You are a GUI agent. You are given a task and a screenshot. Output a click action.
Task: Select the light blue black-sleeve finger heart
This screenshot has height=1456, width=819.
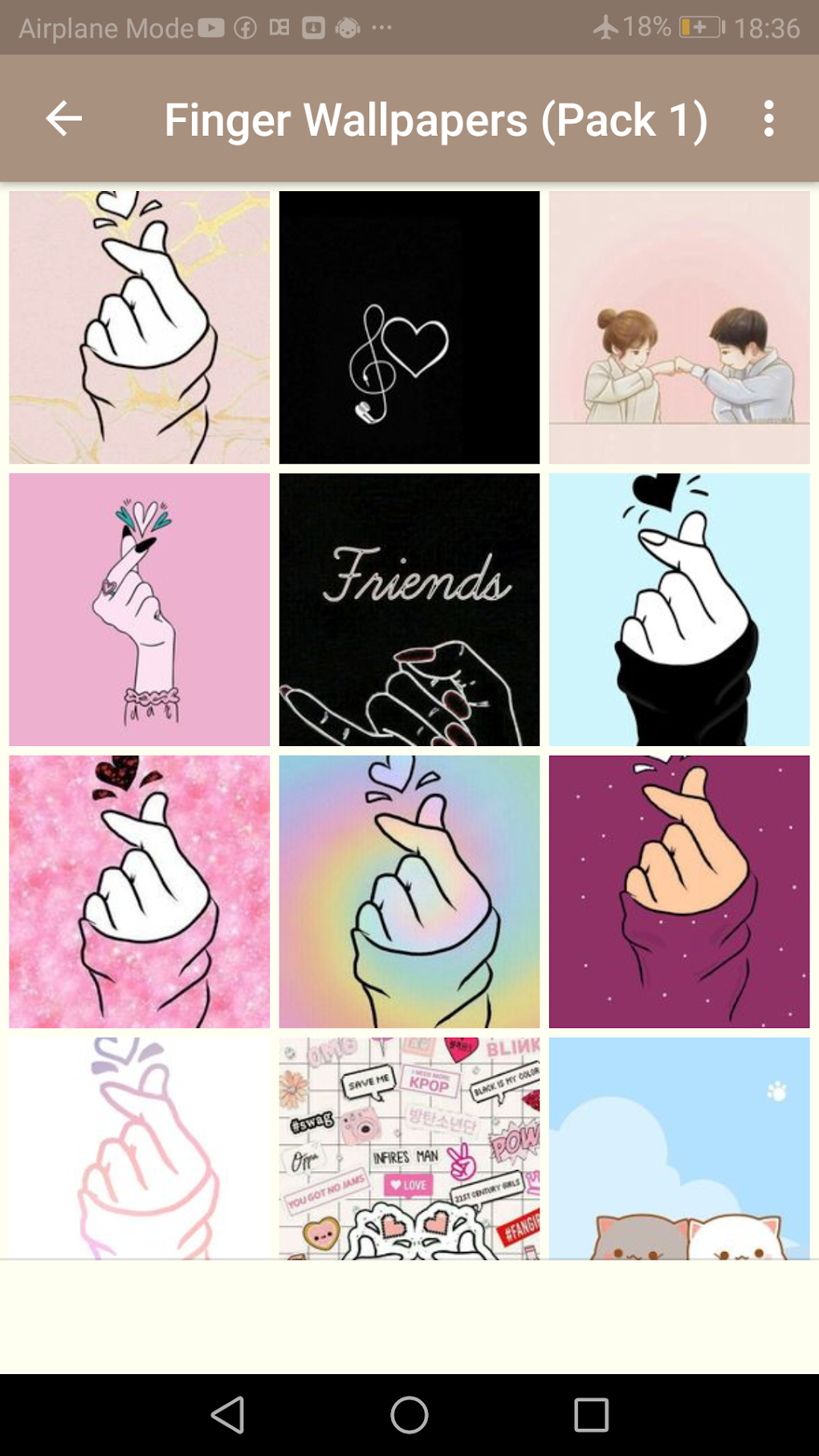click(679, 610)
